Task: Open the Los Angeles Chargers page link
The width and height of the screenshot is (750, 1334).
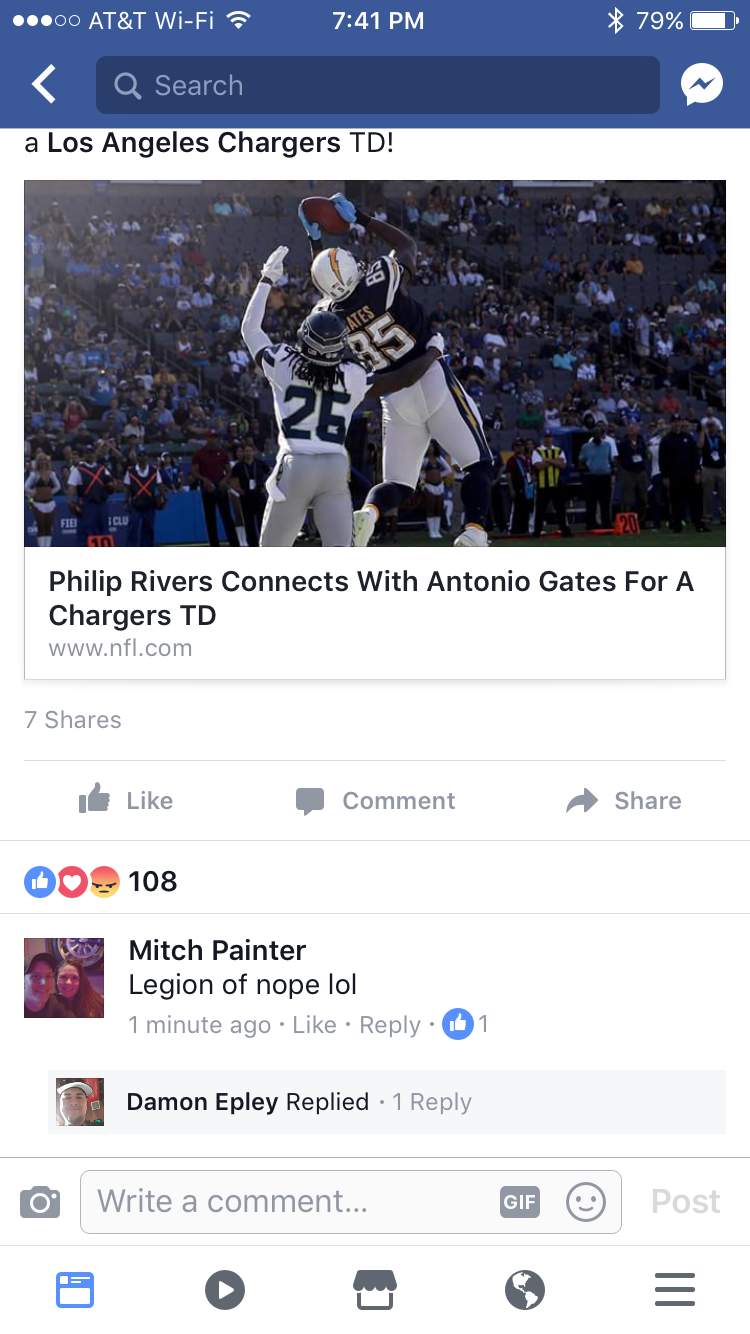Action: (x=194, y=143)
